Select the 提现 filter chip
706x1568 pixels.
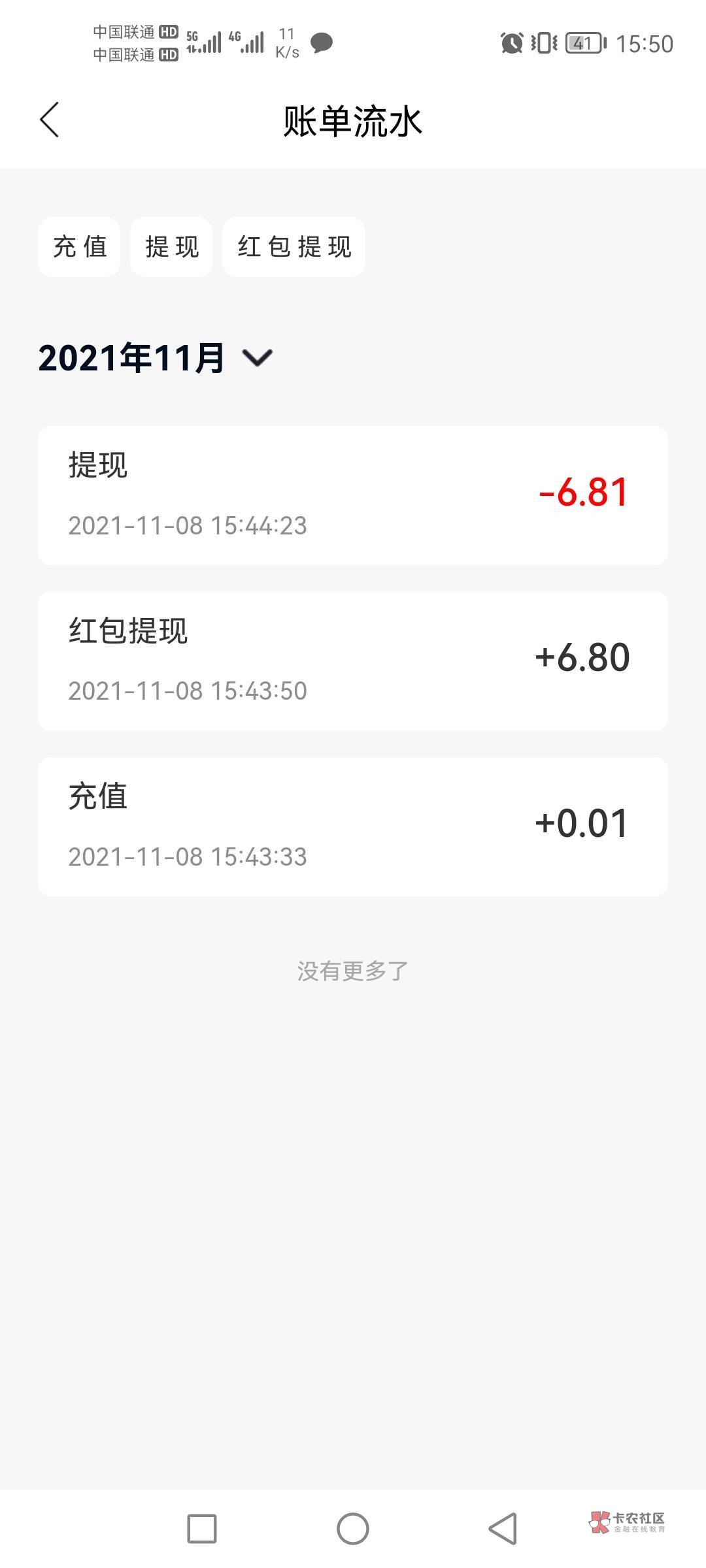(x=171, y=247)
